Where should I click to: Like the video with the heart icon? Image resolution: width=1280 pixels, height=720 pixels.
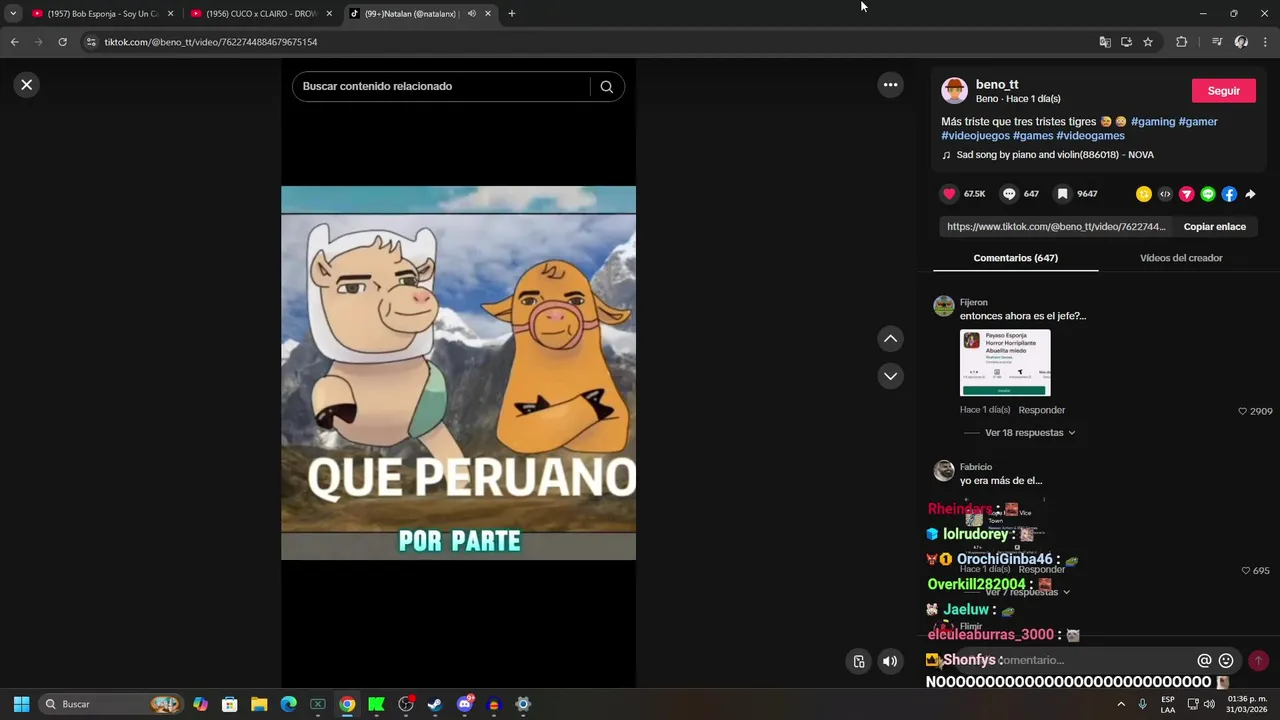point(949,194)
